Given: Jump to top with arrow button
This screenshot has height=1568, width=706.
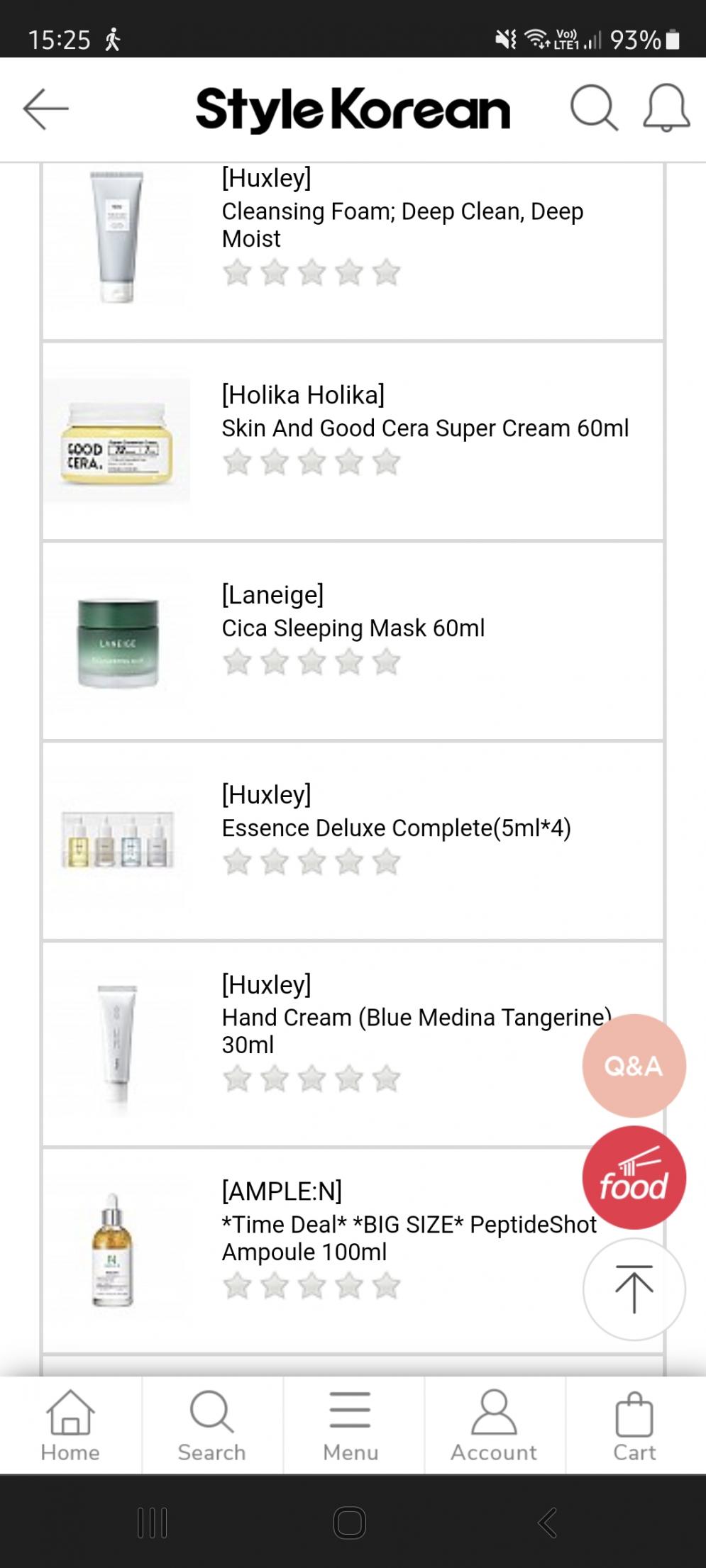Looking at the screenshot, I should pos(634,1289).
